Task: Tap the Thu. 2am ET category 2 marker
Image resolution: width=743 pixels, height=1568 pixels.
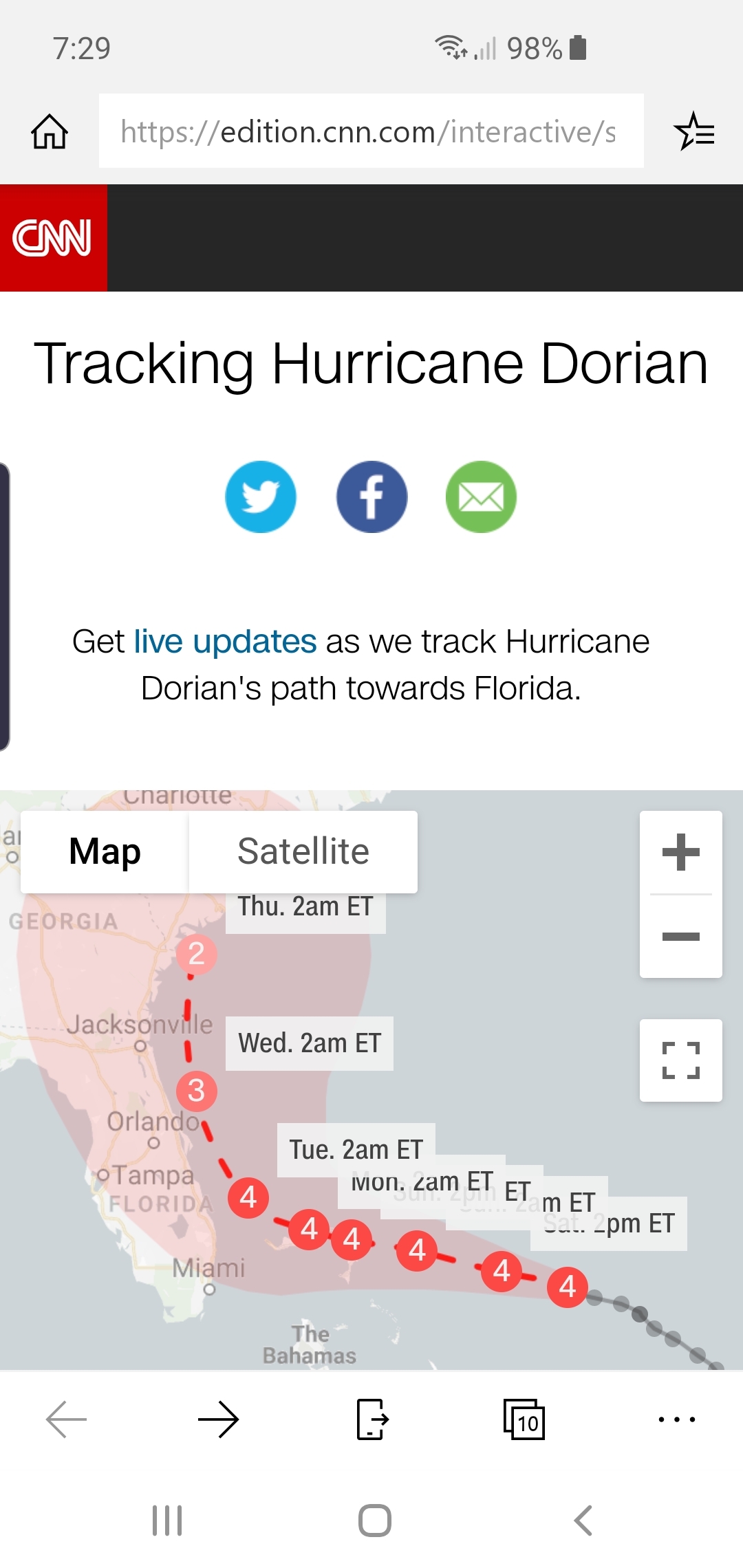Action: point(196,954)
